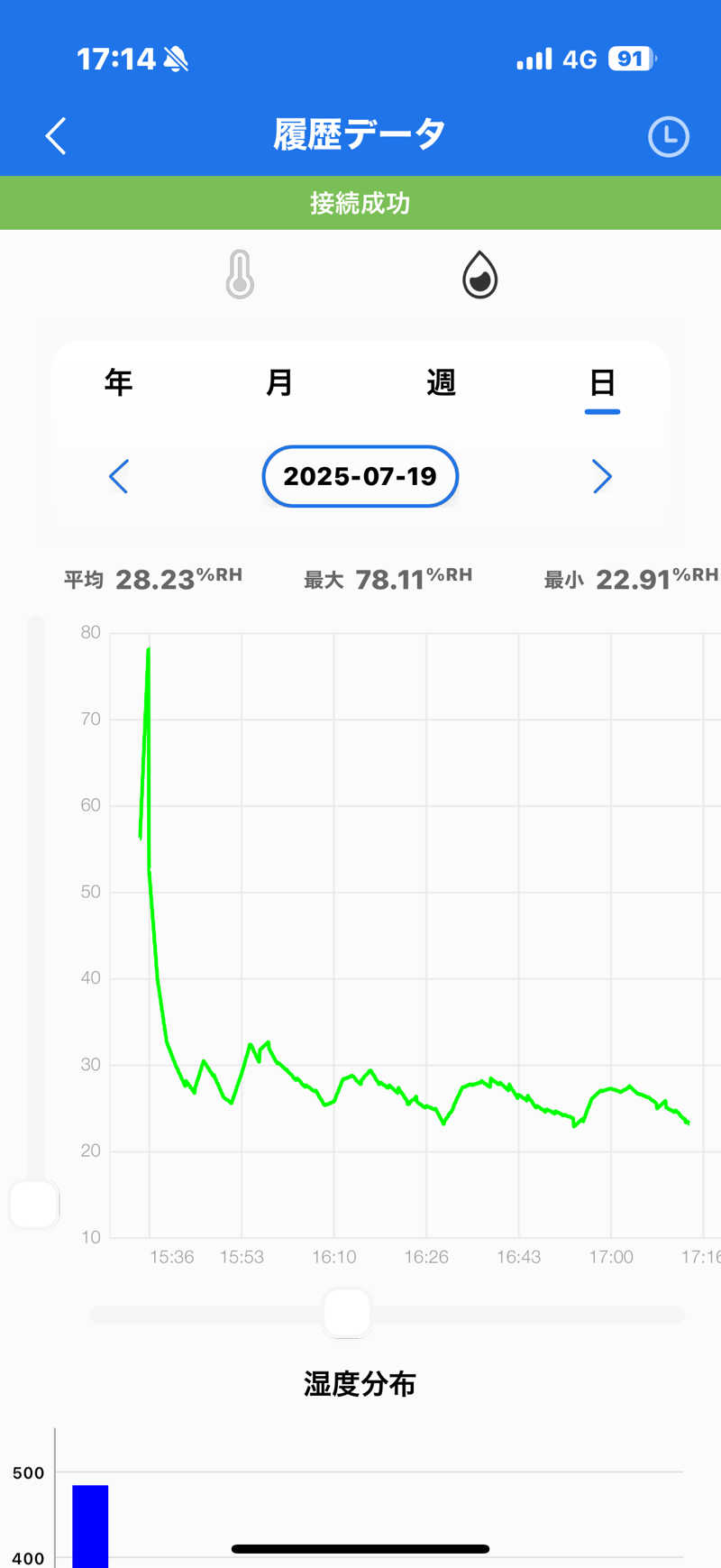This screenshot has height=1568, width=721.
Task: Open the clock history icon
Action: tap(668, 136)
